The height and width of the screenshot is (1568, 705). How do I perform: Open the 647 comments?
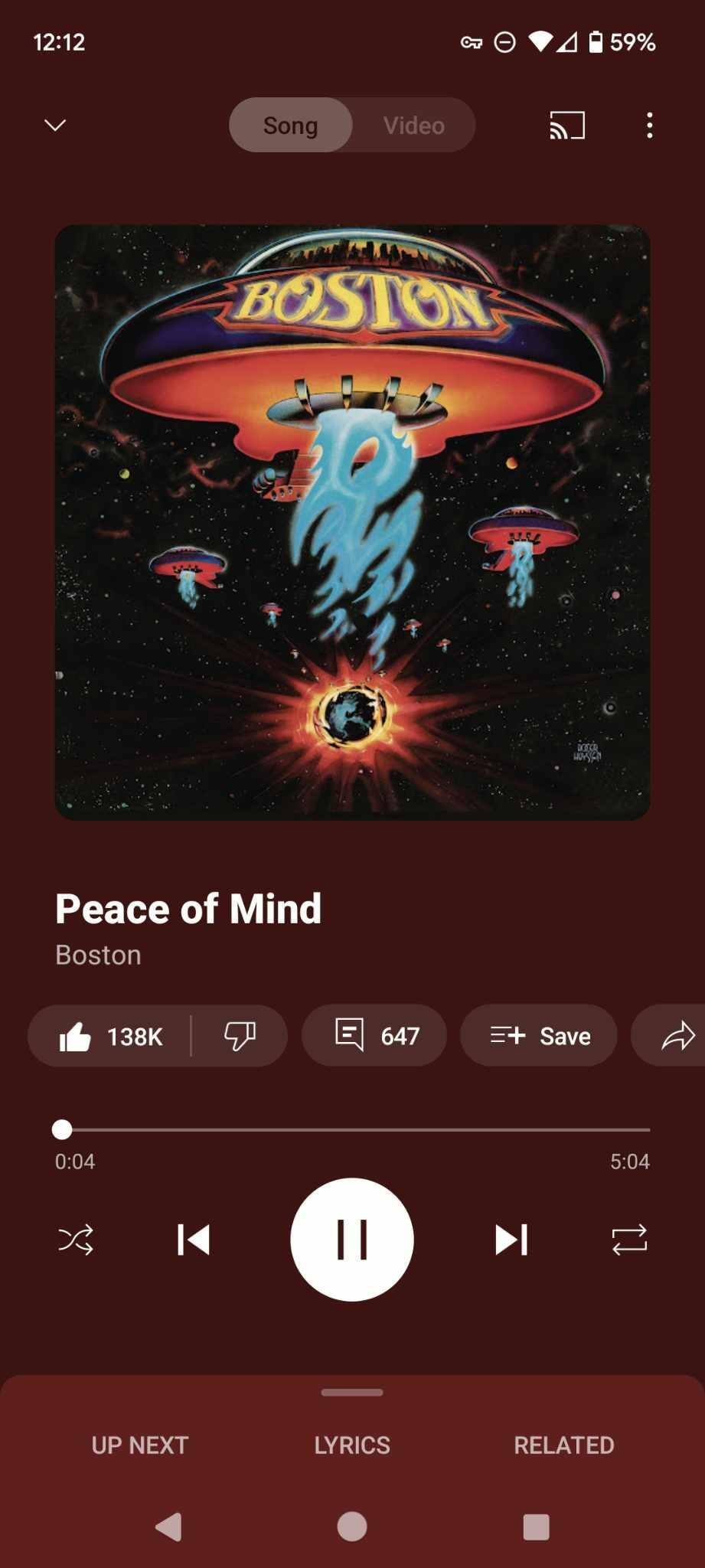(x=374, y=1036)
